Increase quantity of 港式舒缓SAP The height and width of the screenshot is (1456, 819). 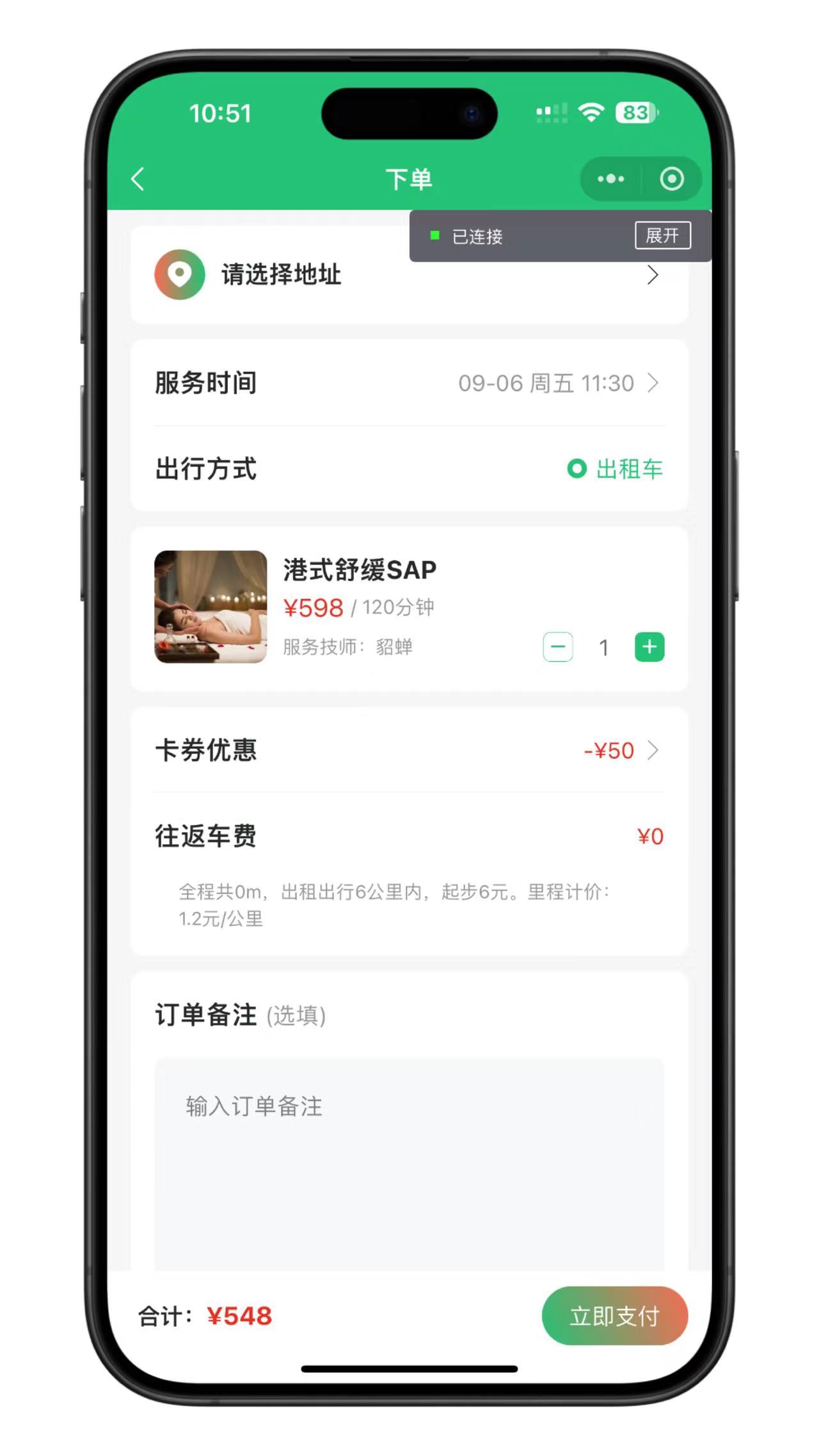coord(649,647)
